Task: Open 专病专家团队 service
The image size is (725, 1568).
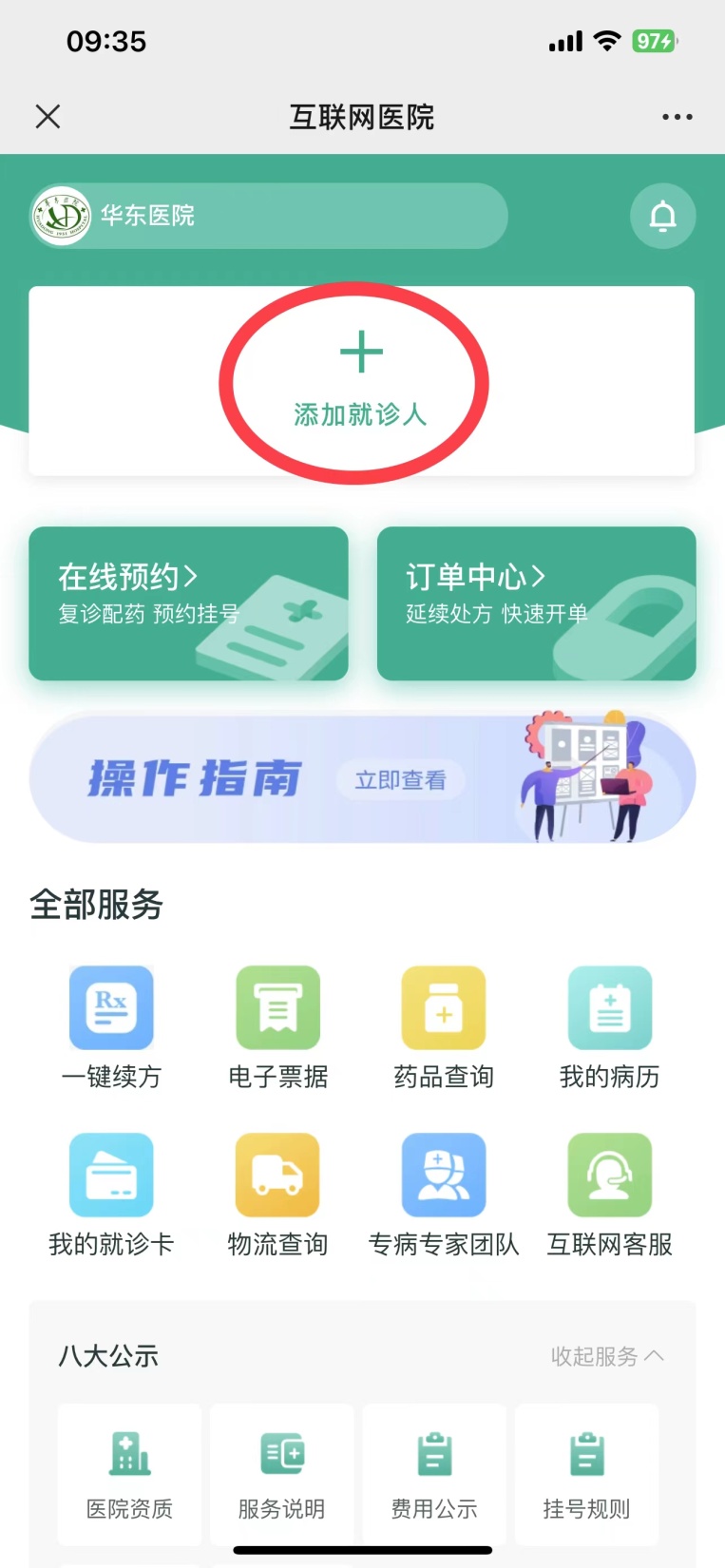Action: (444, 1195)
